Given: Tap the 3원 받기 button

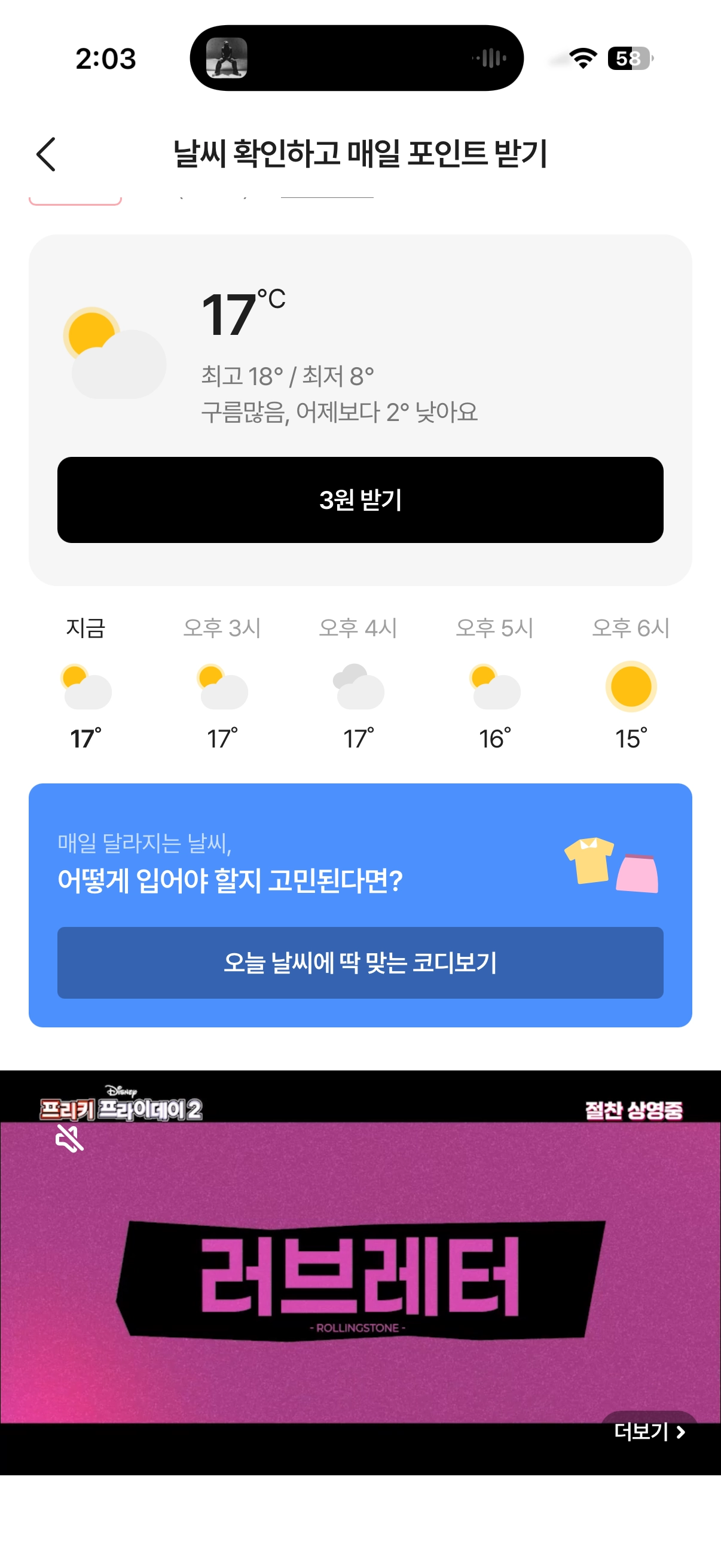Looking at the screenshot, I should pyautogui.click(x=360, y=500).
